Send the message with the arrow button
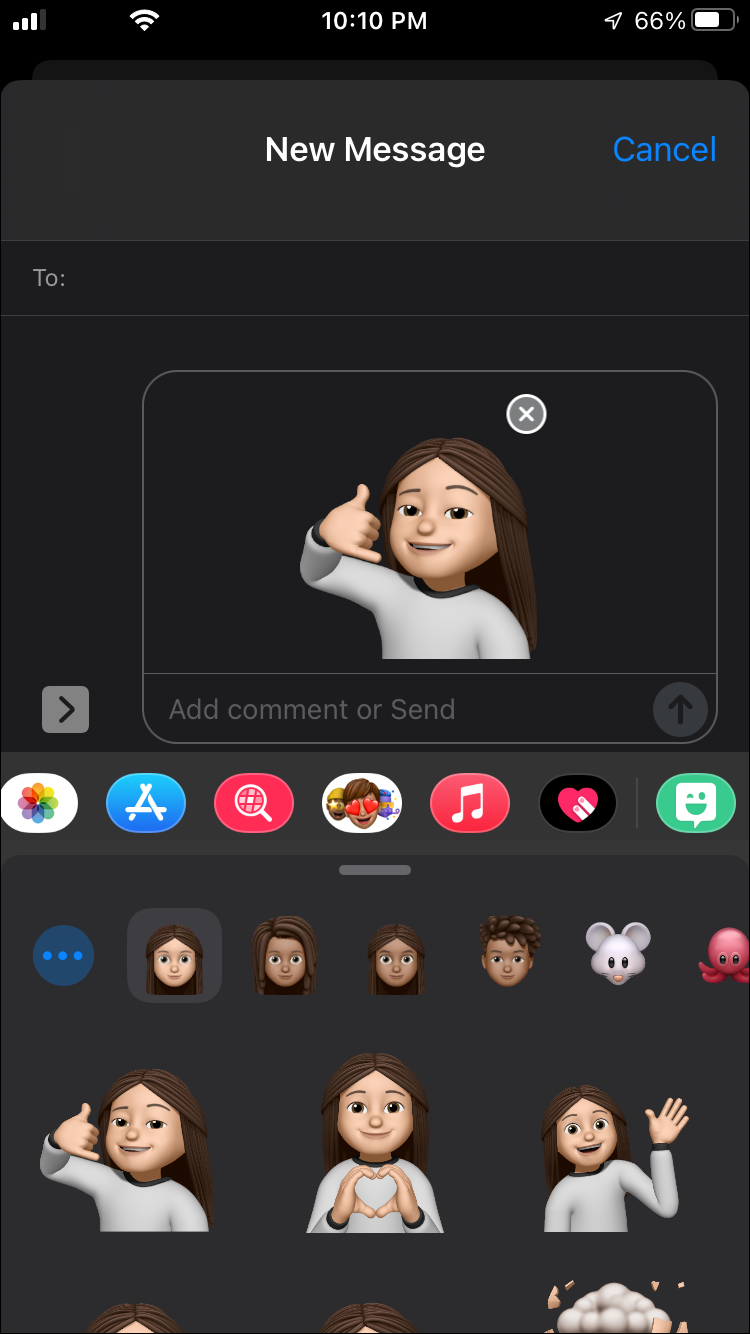 (x=680, y=710)
